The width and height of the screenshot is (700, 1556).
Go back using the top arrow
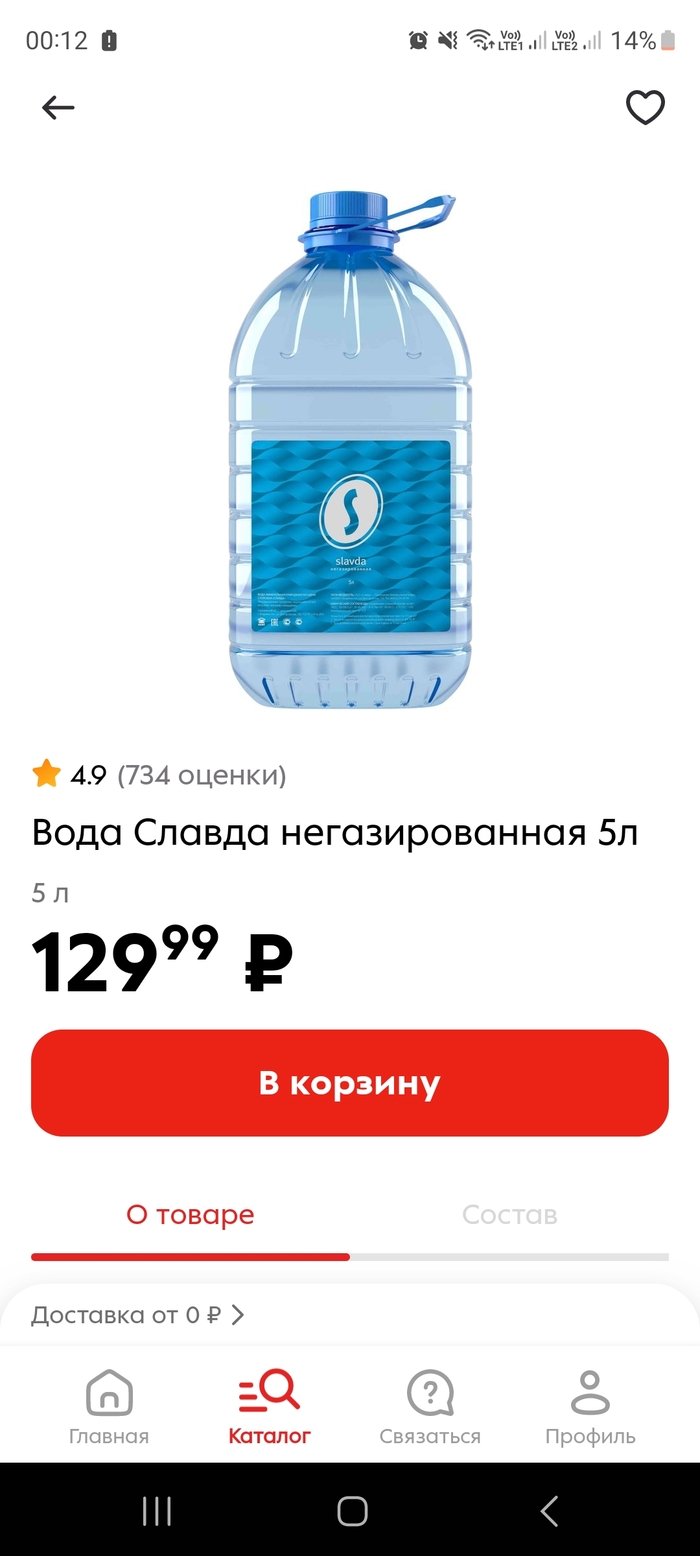tap(58, 107)
